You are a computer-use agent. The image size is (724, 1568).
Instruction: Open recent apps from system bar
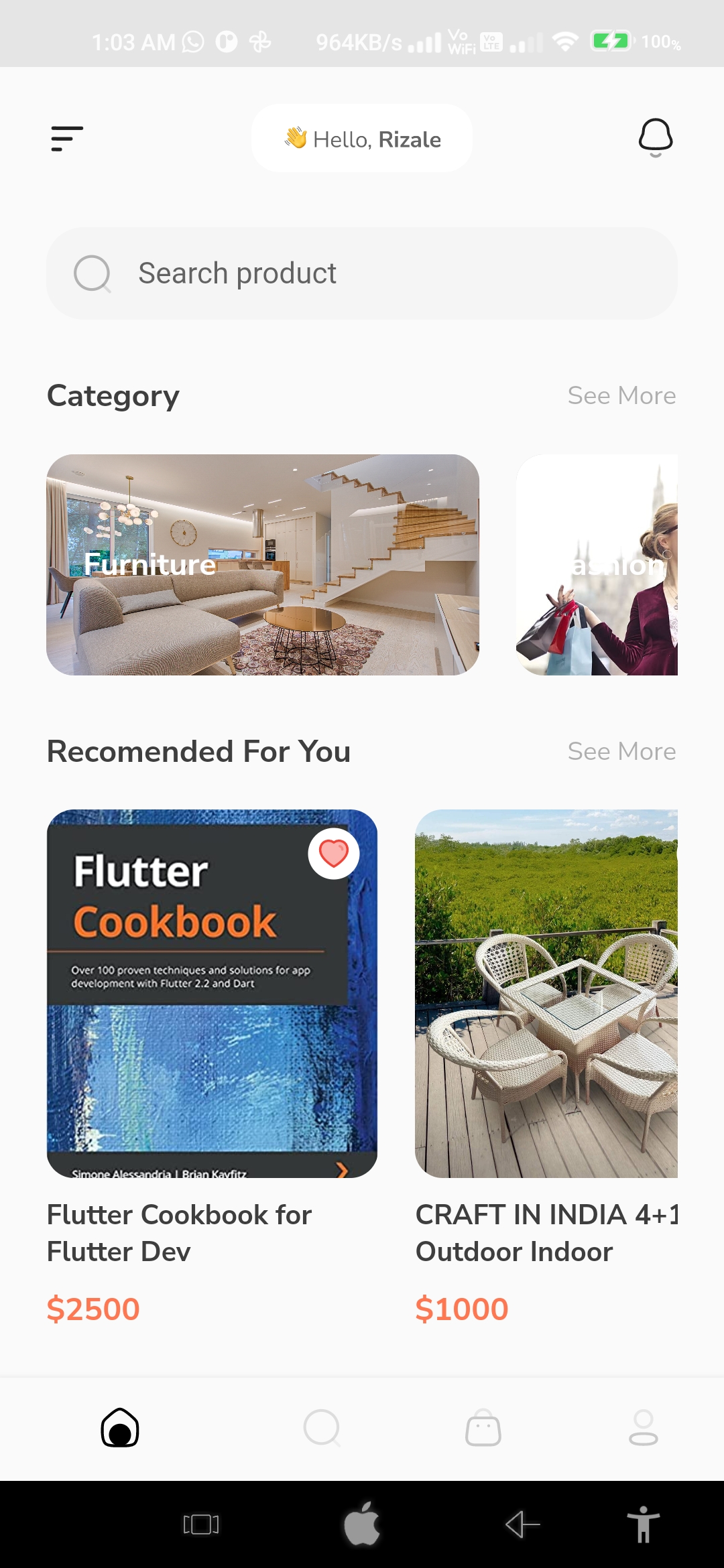pyautogui.click(x=201, y=1524)
